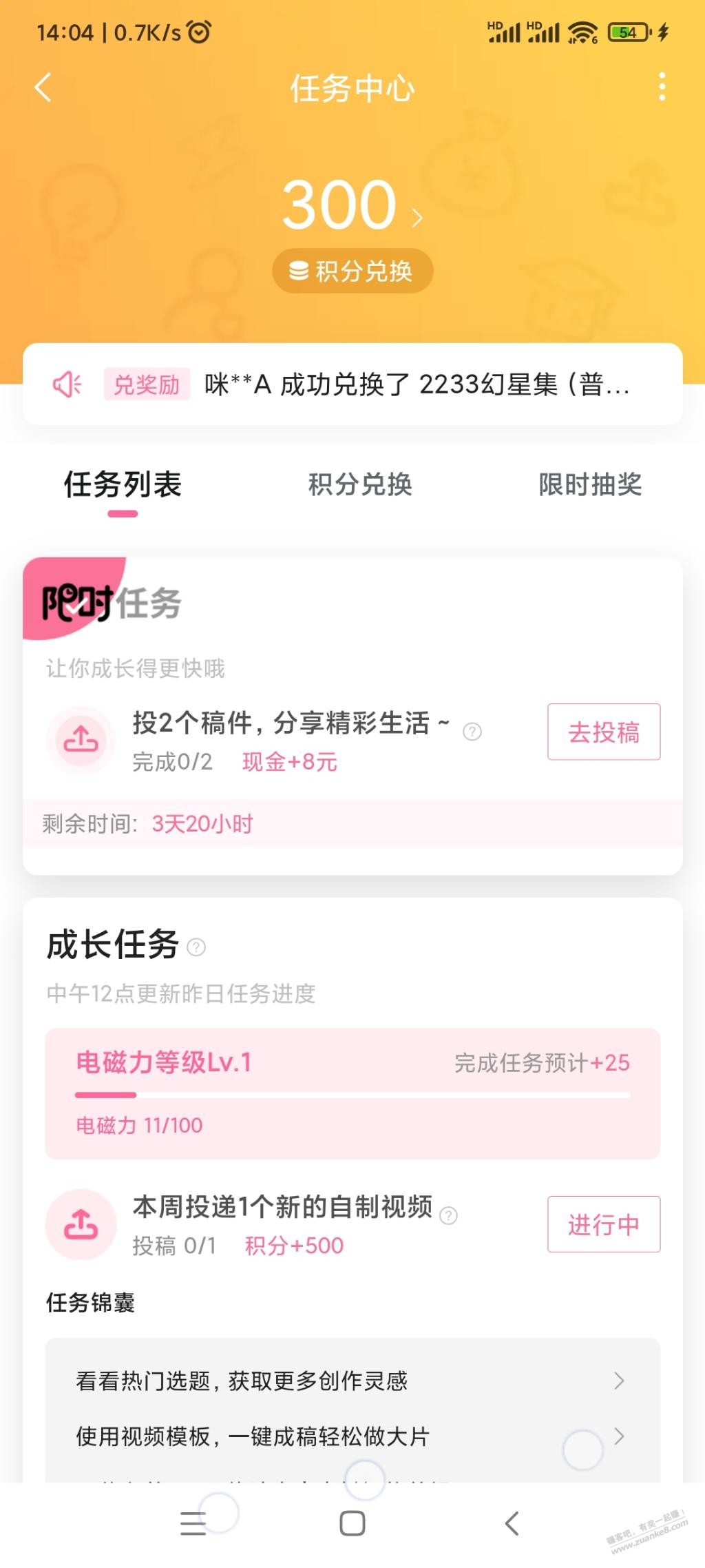This screenshot has height=1568, width=705.
Task: Open 使用视频模板 tips row
Action: point(351,1436)
